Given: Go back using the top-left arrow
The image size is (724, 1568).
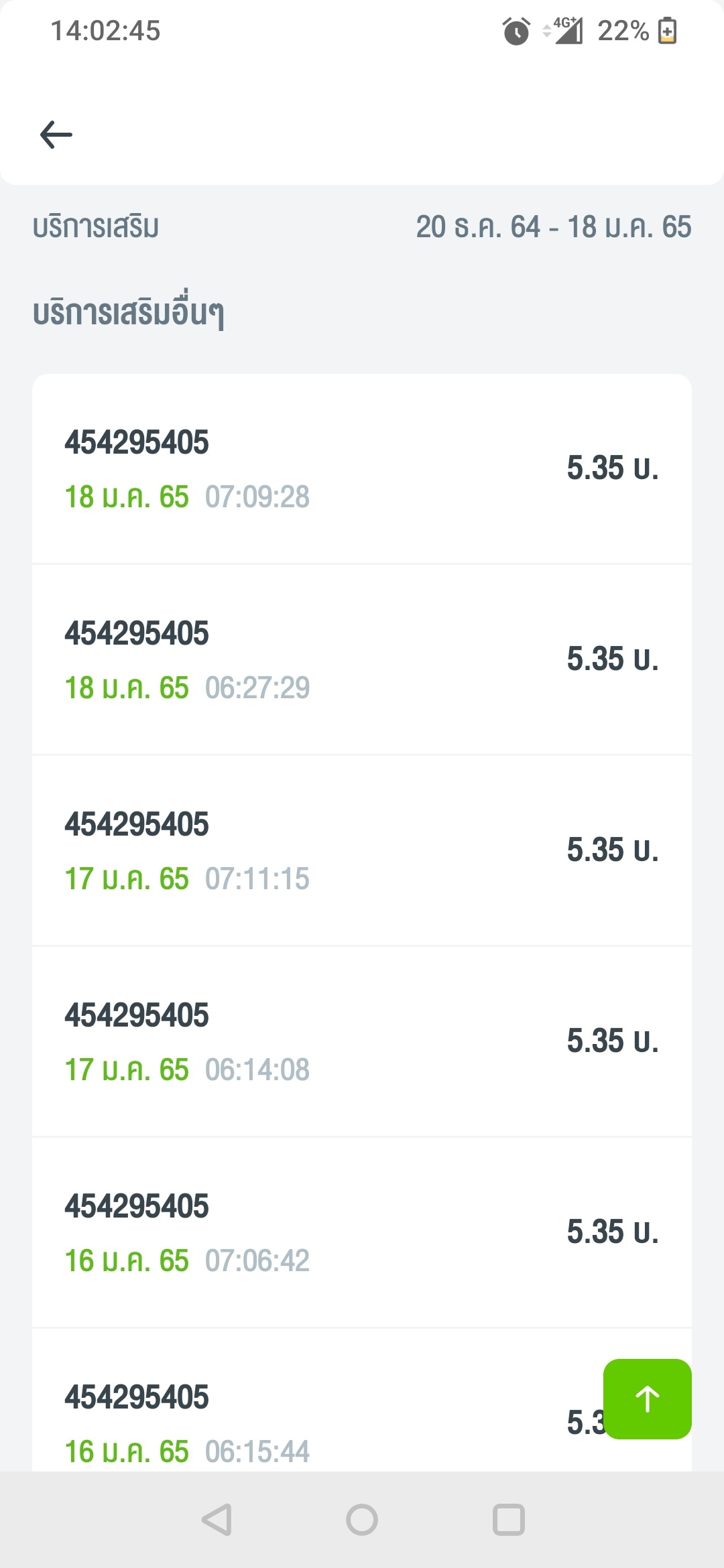Looking at the screenshot, I should click(56, 135).
